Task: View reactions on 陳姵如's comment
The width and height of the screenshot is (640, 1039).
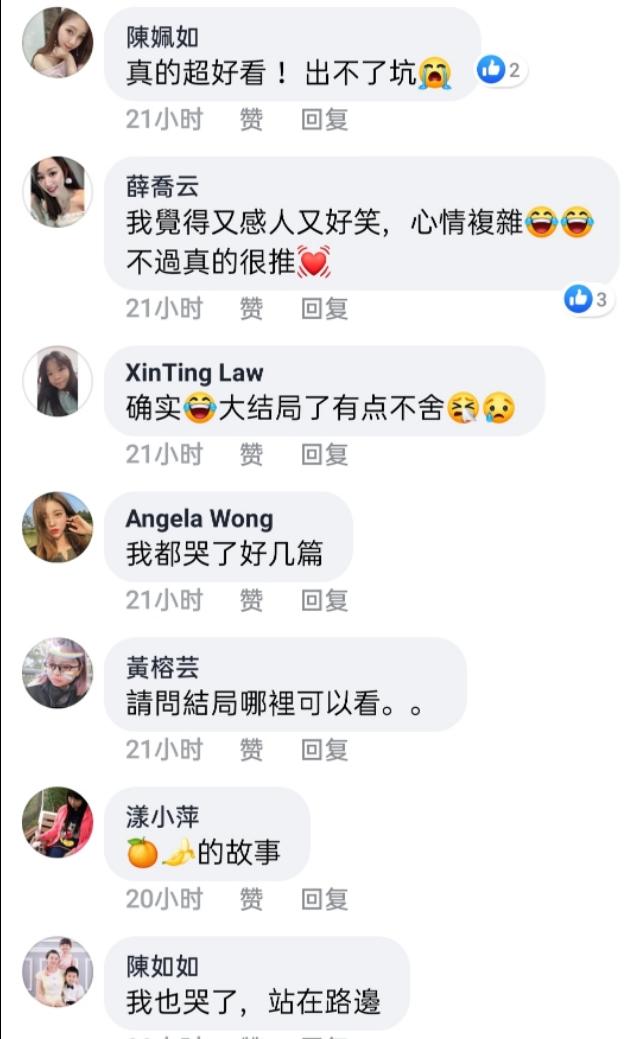Action: pos(501,70)
